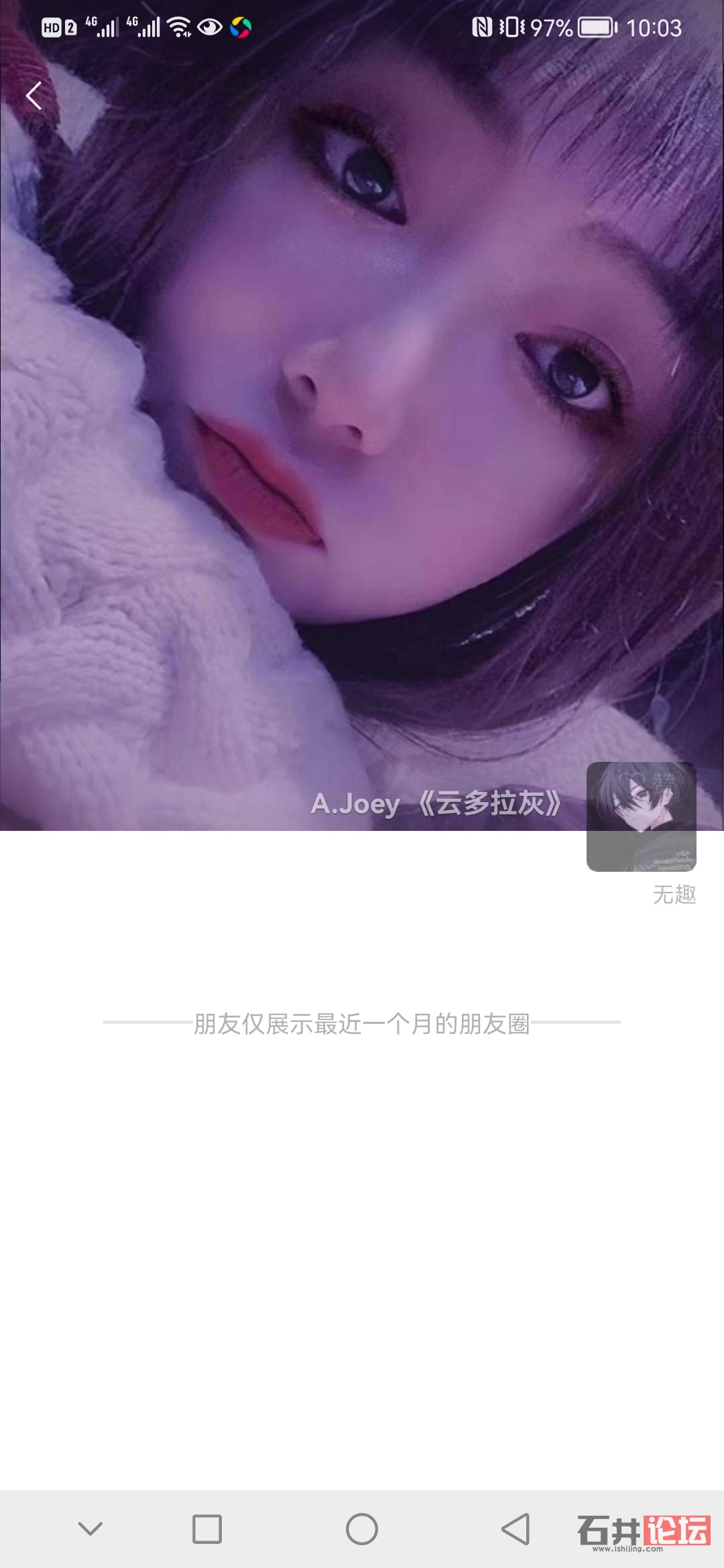The image size is (724, 1568).
Task: Open the profile avatar thumbnail
Action: [x=641, y=816]
